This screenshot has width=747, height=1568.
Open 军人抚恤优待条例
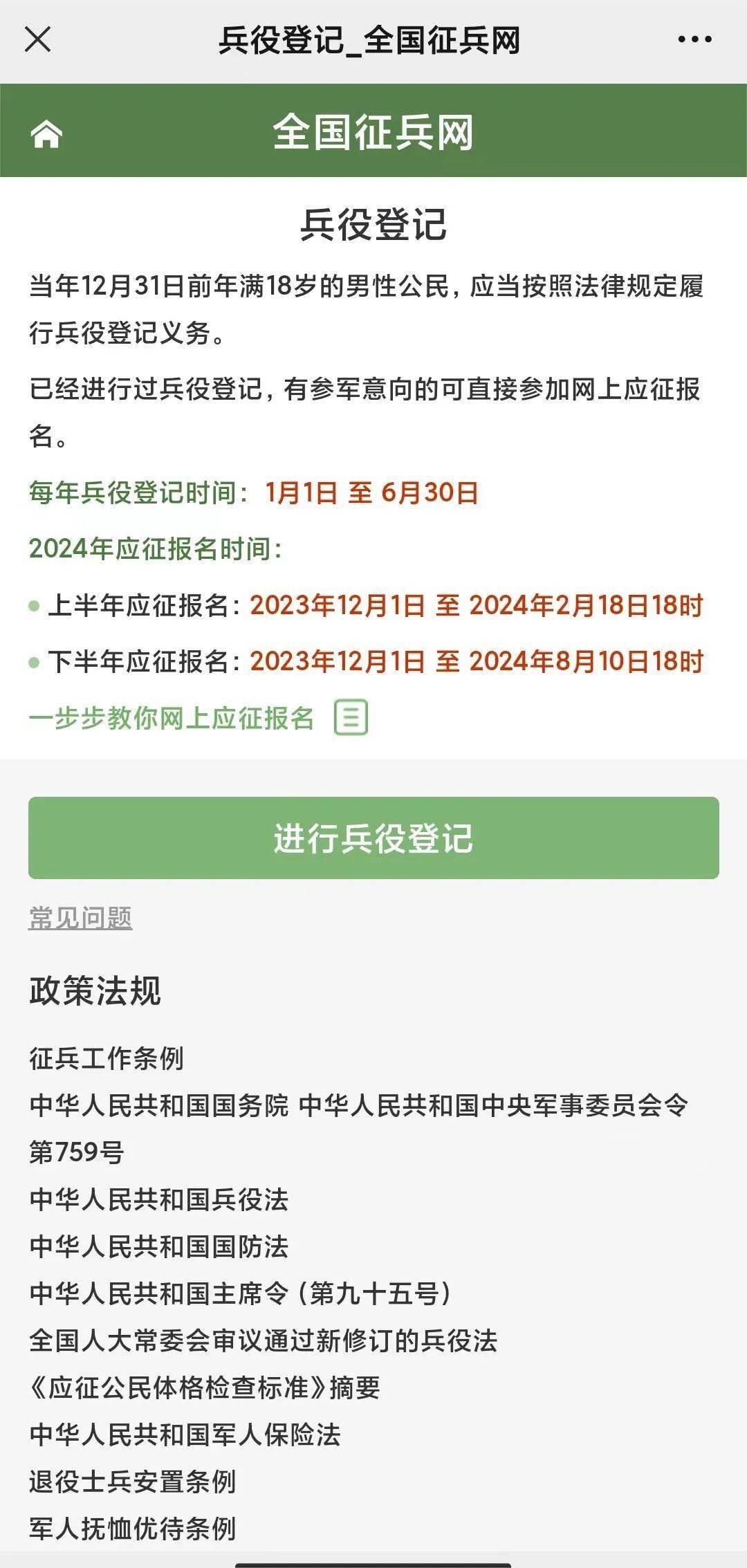coord(133,1529)
